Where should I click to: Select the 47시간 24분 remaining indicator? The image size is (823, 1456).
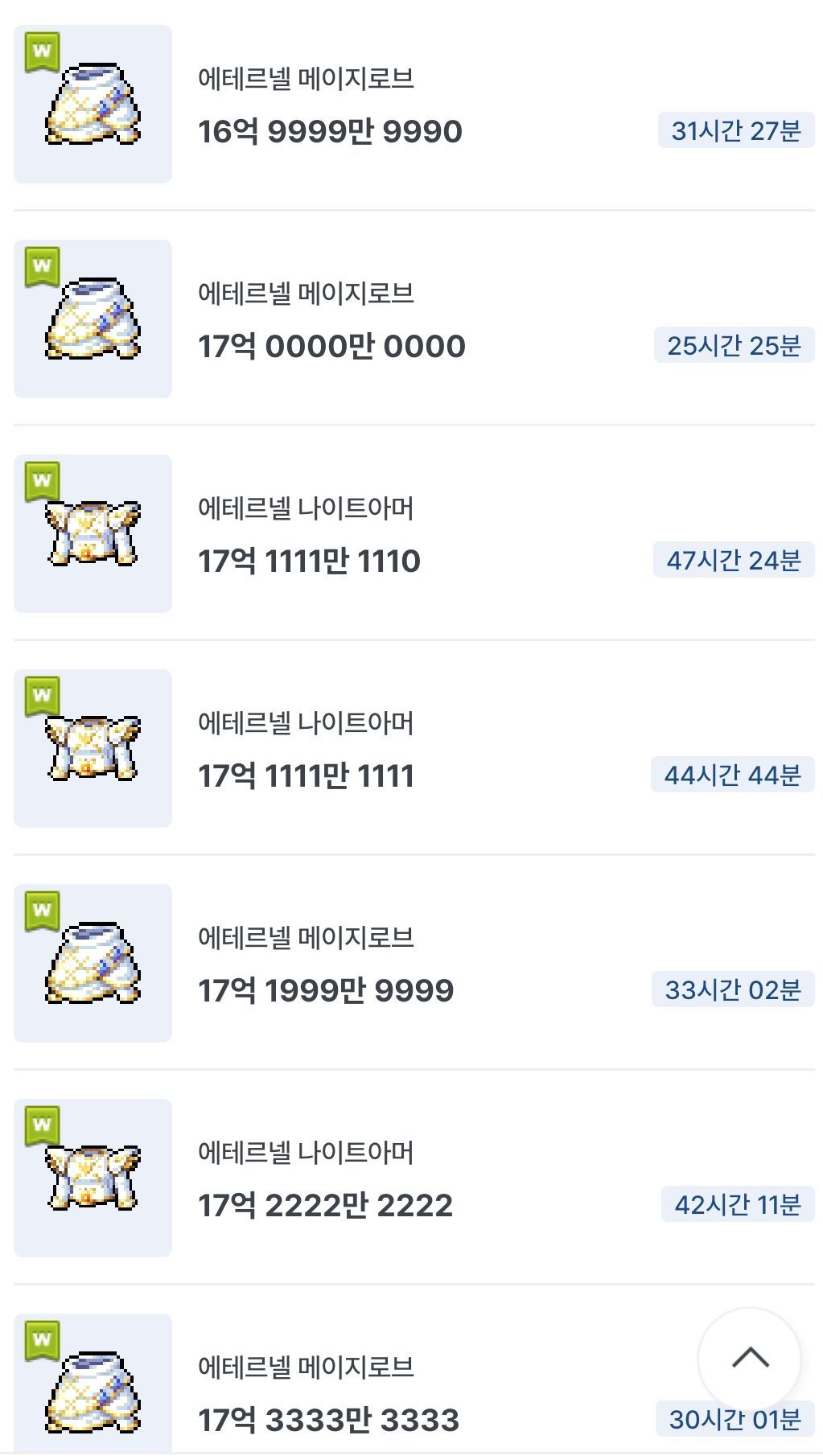(x=735, y=559)
